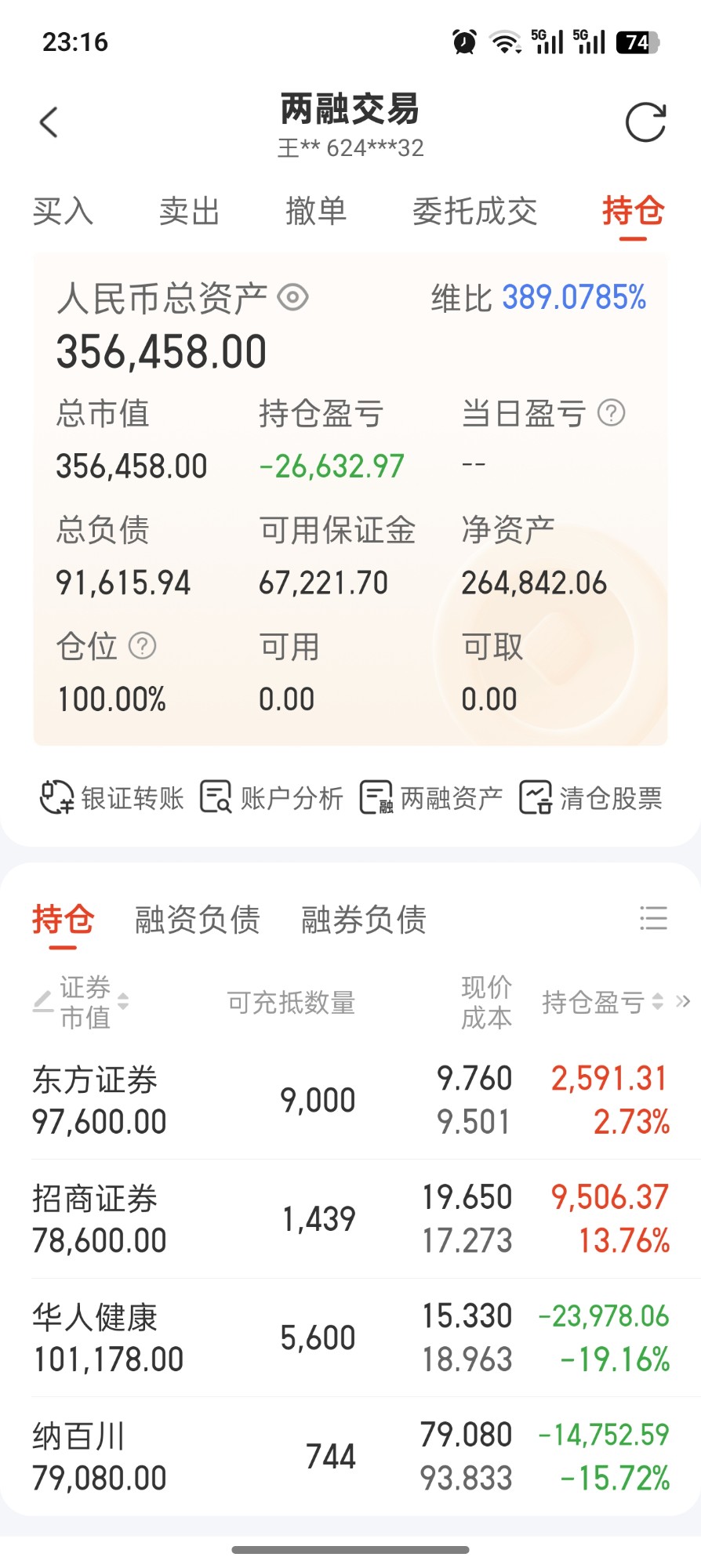Open the 纳百川 holding
Screen dimensions: 701x1568
350,1457
